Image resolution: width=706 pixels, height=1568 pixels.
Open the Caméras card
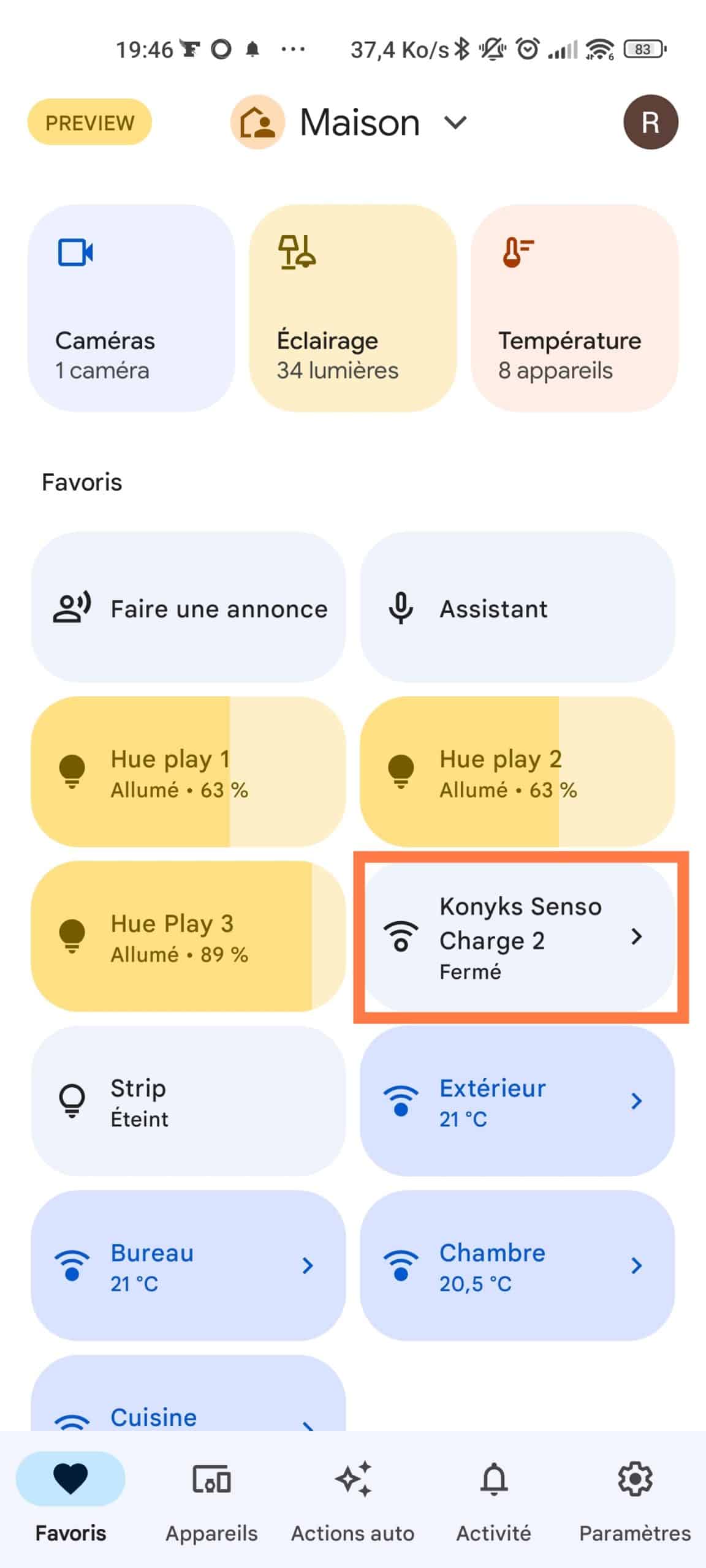[x=131, y=308]
